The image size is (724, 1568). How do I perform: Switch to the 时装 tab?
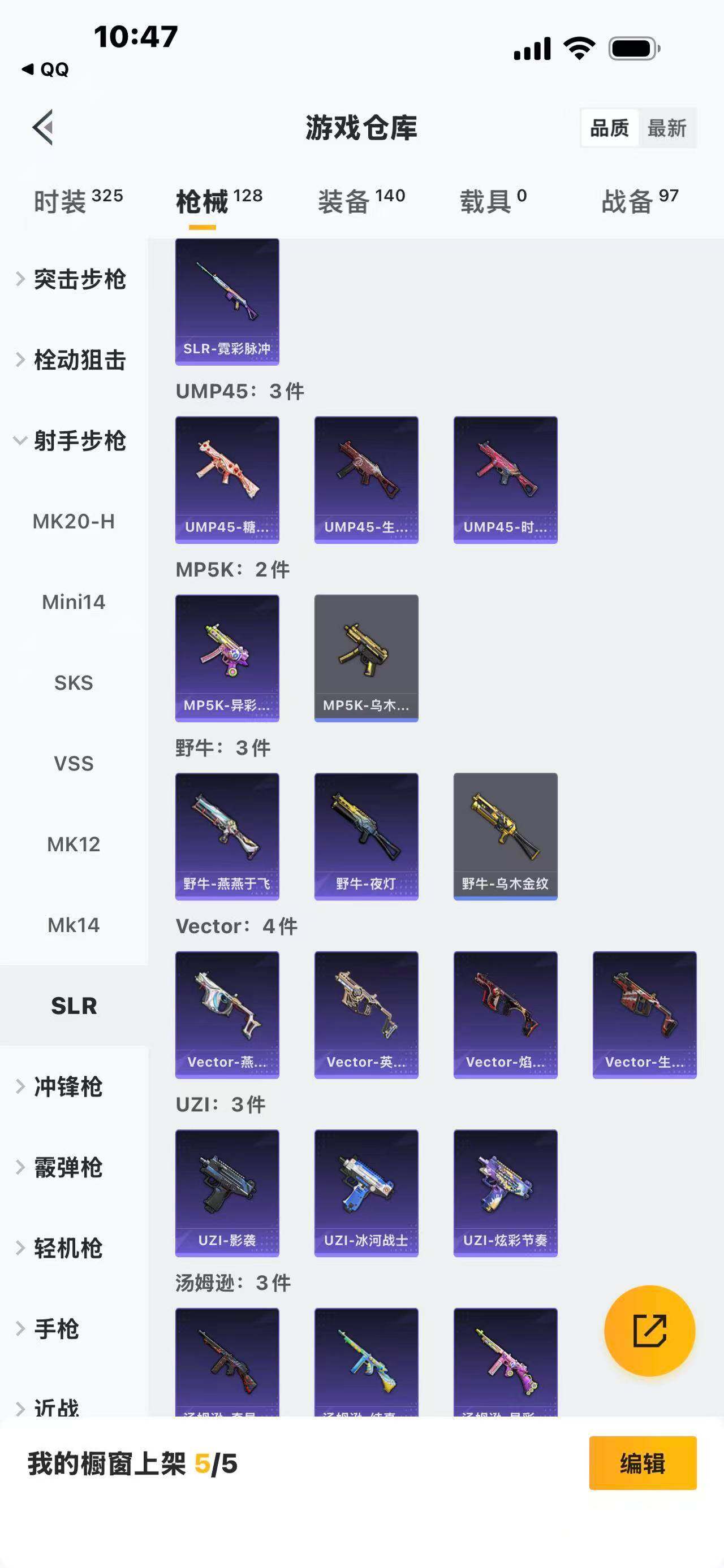(78, 201)
